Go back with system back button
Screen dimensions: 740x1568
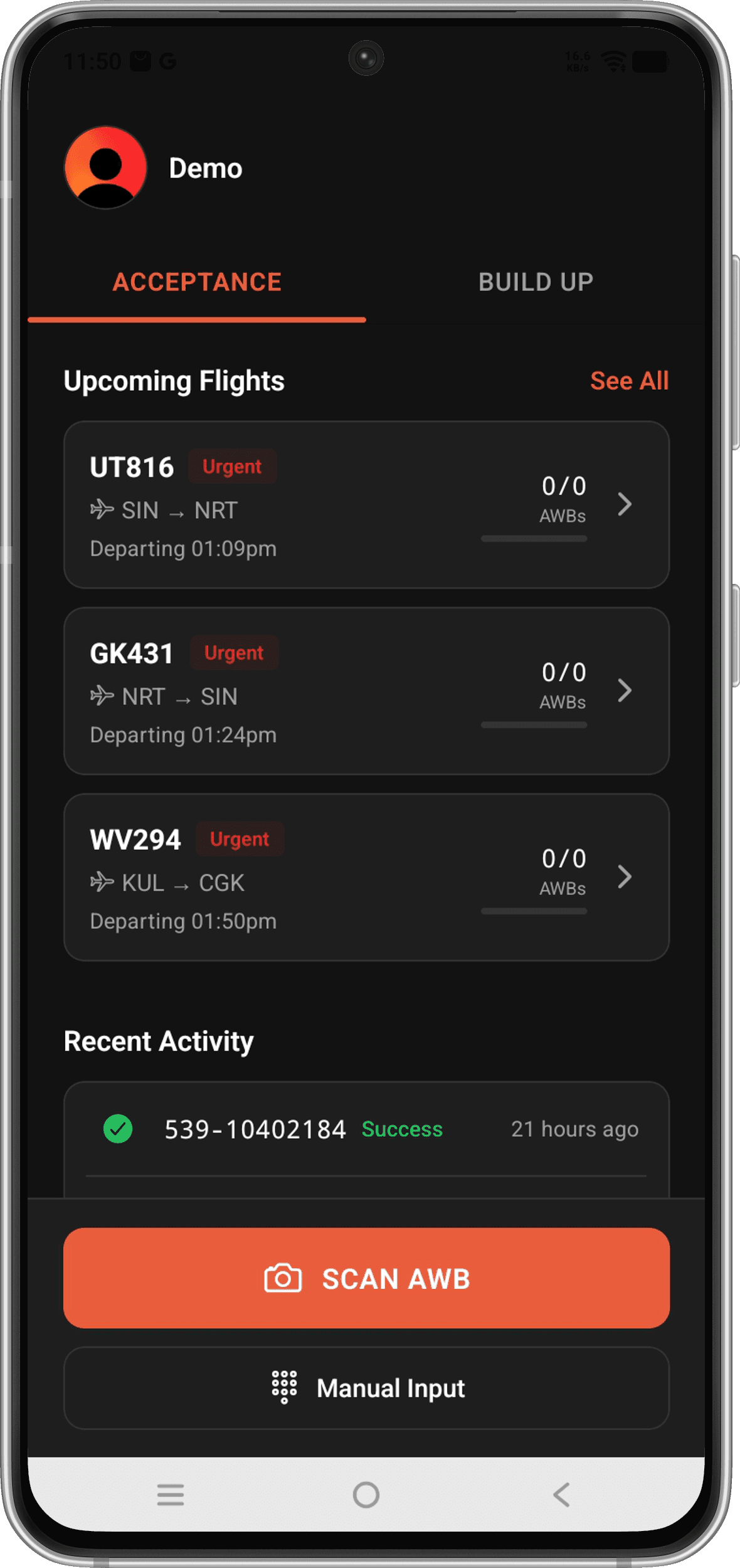(562, 1495)
